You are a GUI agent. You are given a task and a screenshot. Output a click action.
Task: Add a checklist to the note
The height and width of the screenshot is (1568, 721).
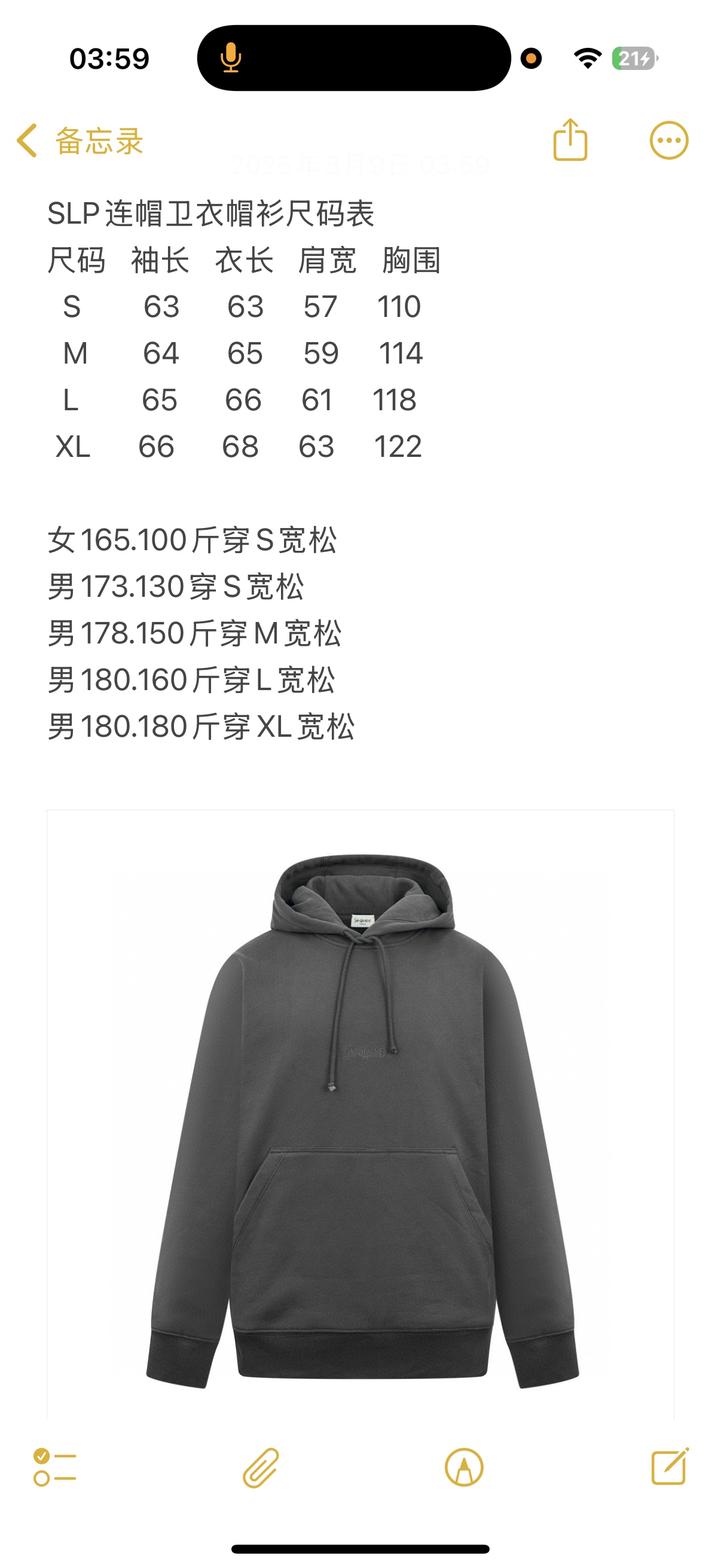tap(55, 1468)
